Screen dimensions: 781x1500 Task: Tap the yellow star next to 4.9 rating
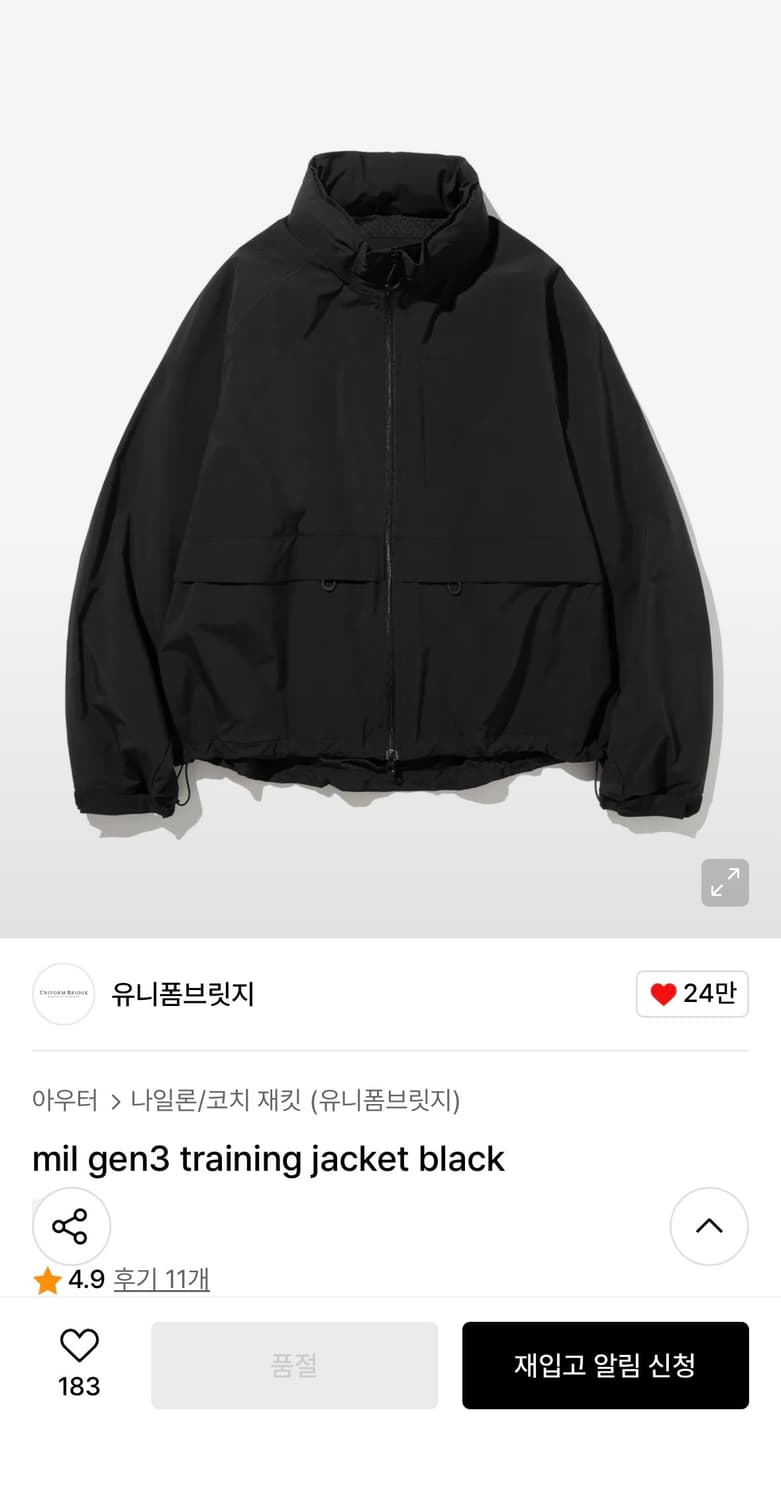(x=46, y=1279)
